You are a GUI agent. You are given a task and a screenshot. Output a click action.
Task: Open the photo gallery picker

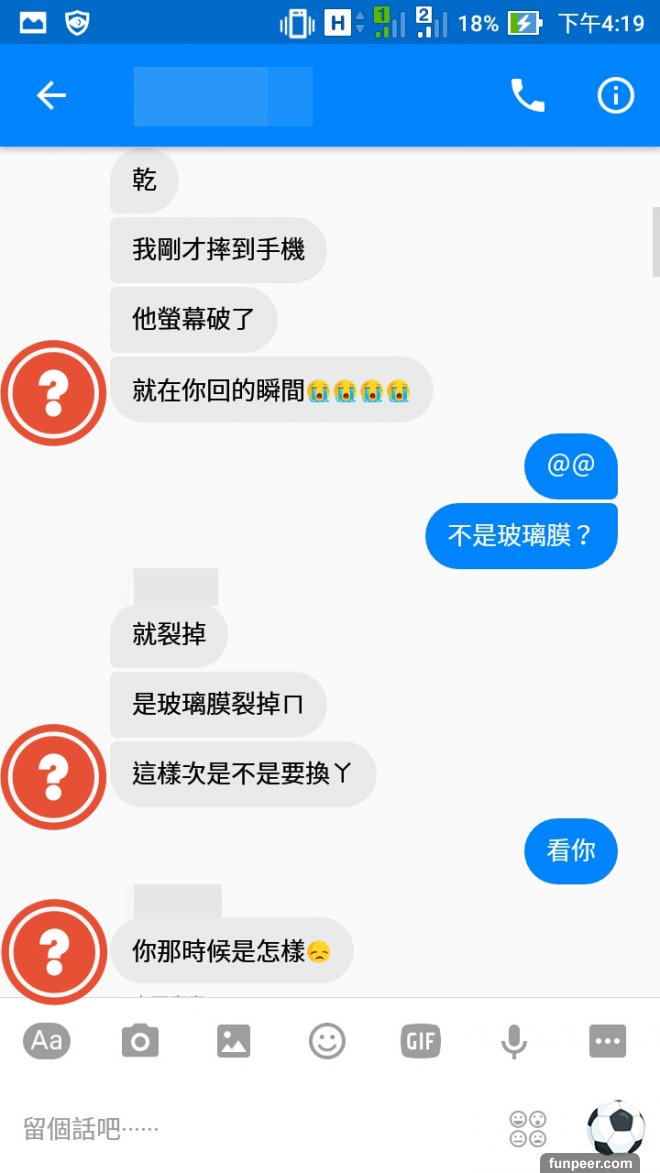233,1041
